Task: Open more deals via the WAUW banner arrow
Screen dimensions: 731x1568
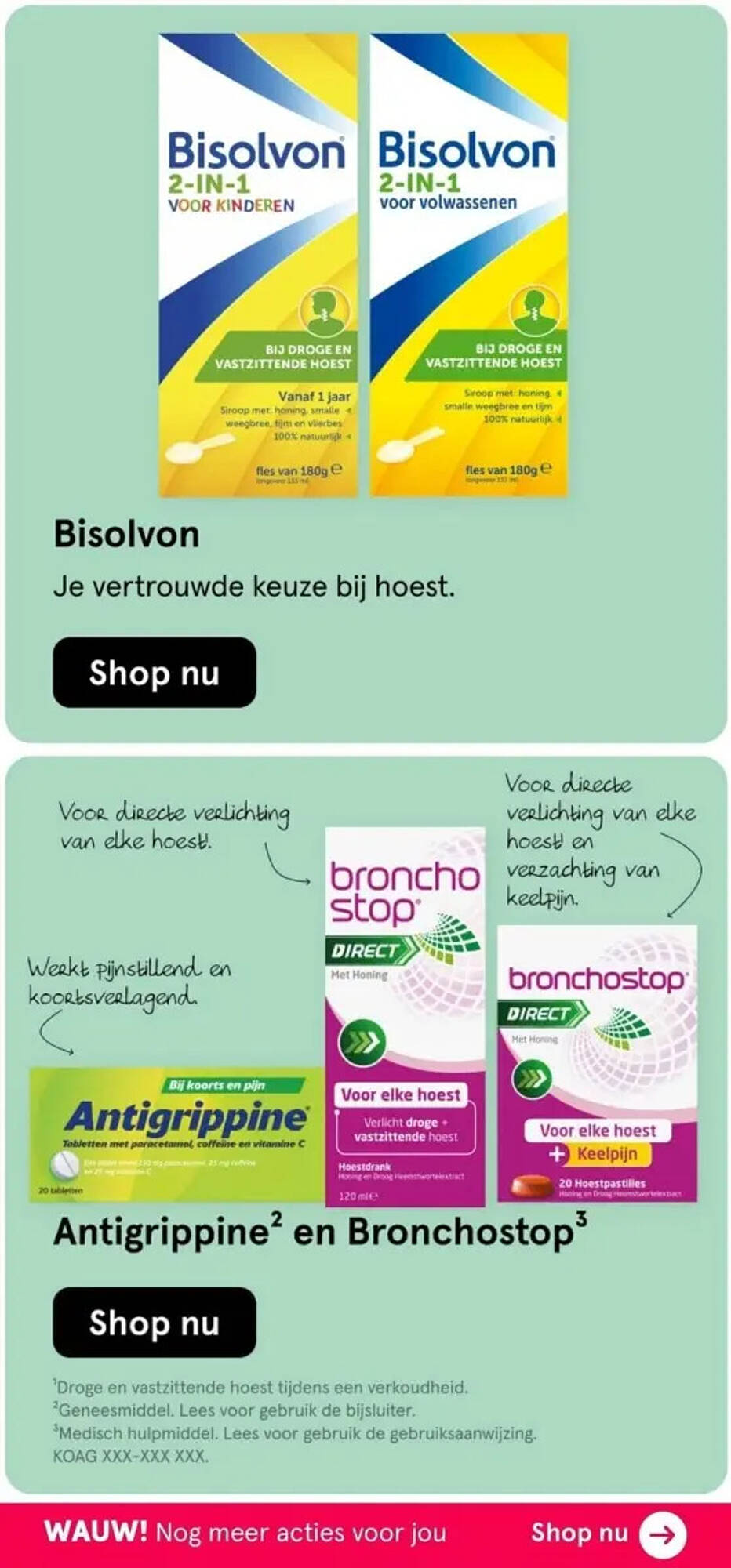Action: click(x=663, y=1534)
